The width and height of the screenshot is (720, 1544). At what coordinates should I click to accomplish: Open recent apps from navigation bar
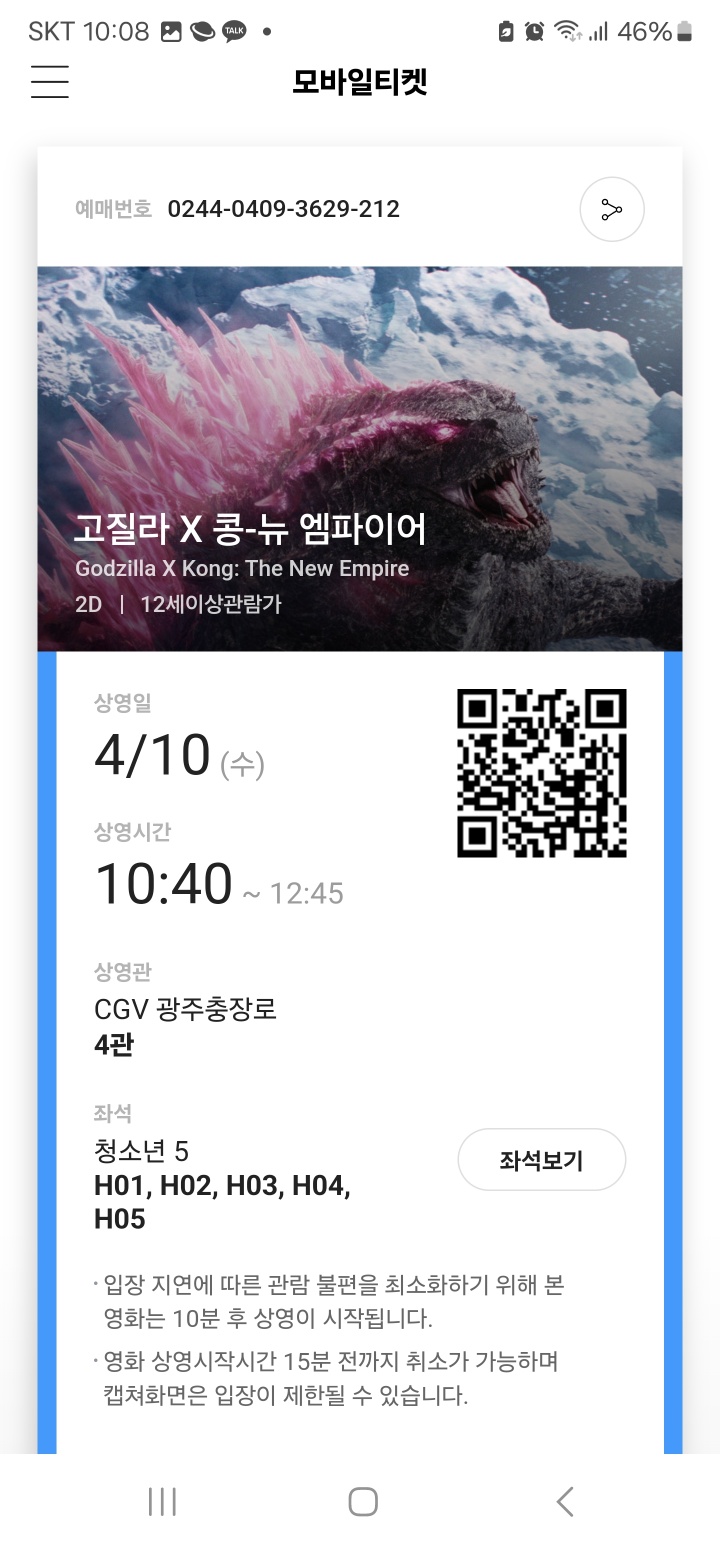tap(162, 1501)
